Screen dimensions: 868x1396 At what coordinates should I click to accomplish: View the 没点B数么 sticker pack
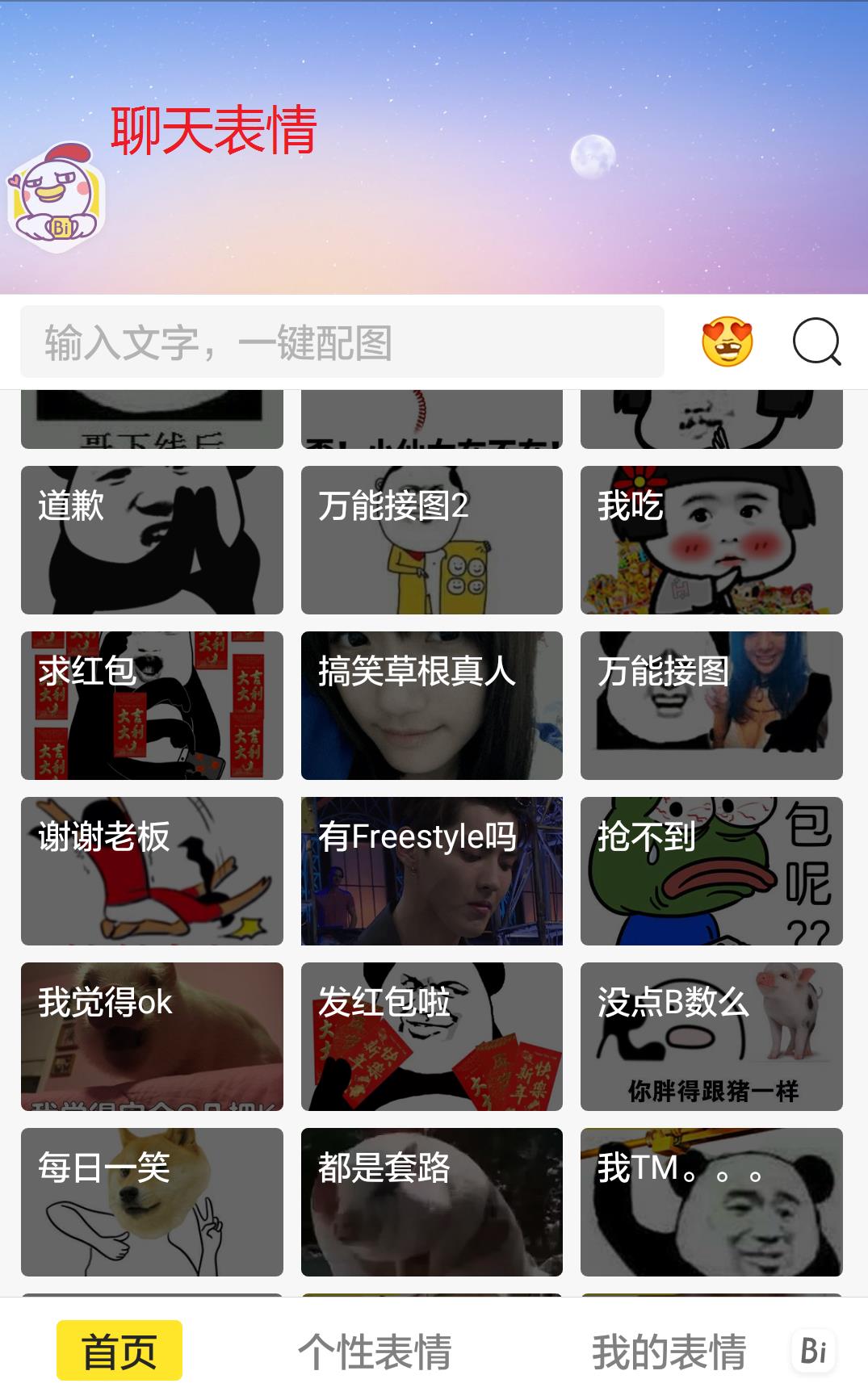pyautogui.click(x=711, y=1036)
